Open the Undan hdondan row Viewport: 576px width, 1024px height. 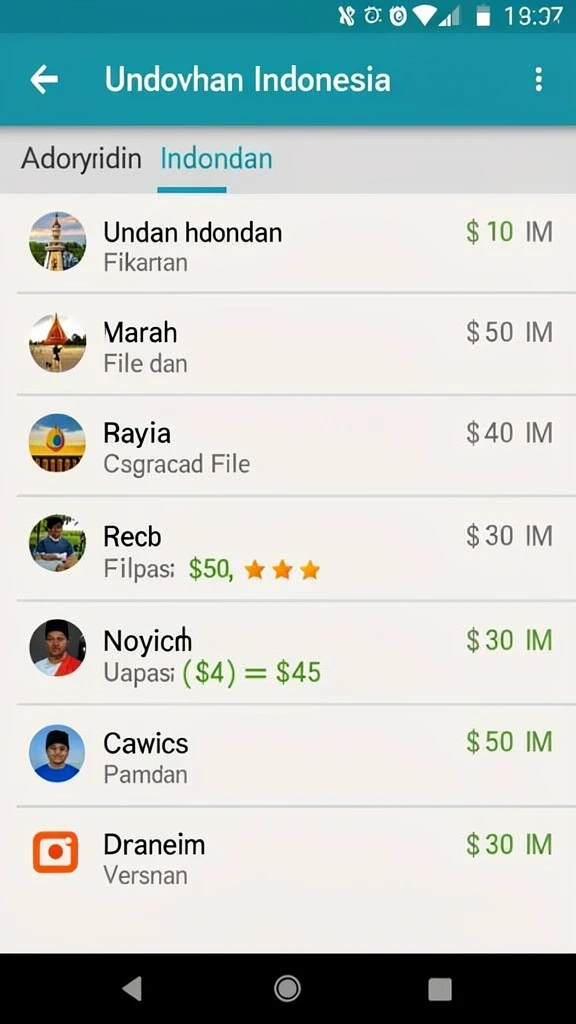point(288,244)
